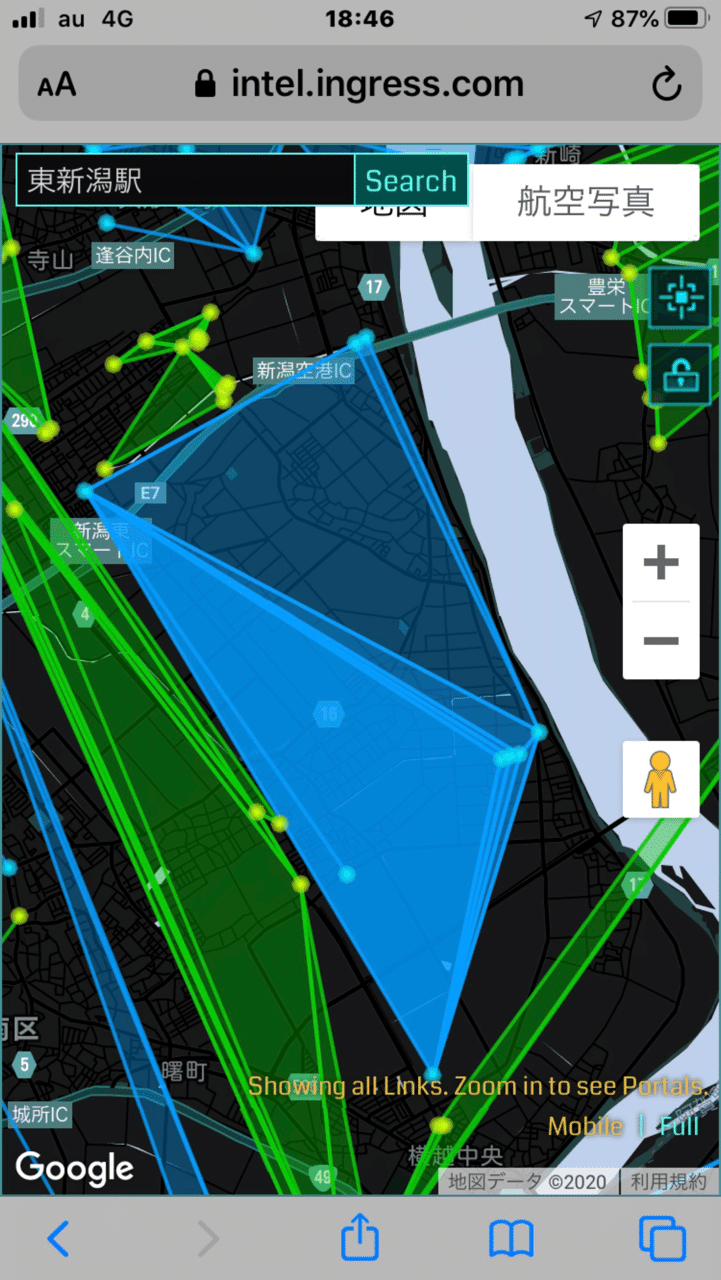Screen dimensions: 721x1280
Task: Switch to the Mobile layout link
Action: (585, 1126)
